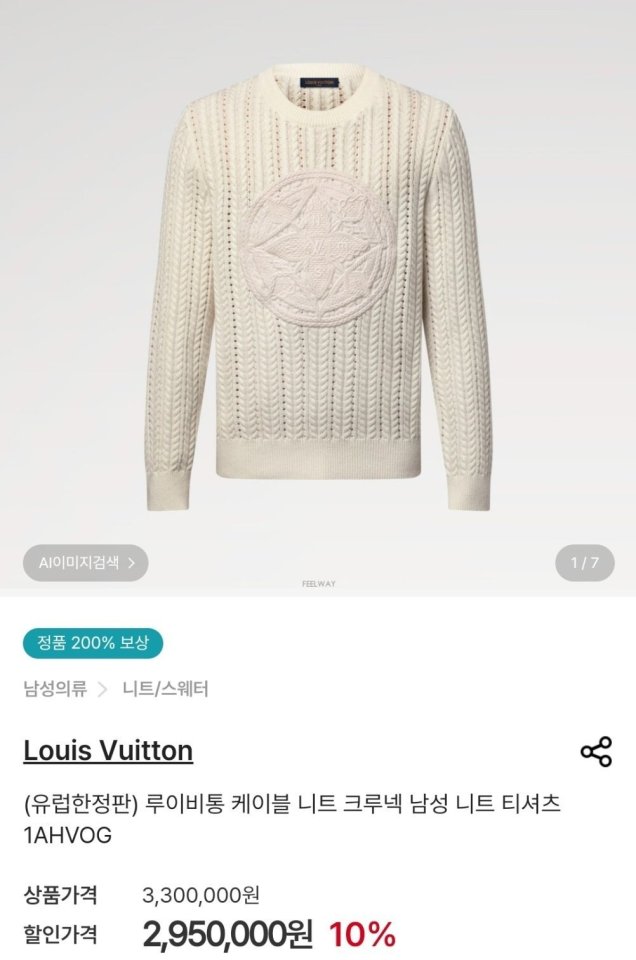The width and height of the screenshot is (636, 960).
Task: Tap the 정품 200% 보상 badge
Action: 93,643
